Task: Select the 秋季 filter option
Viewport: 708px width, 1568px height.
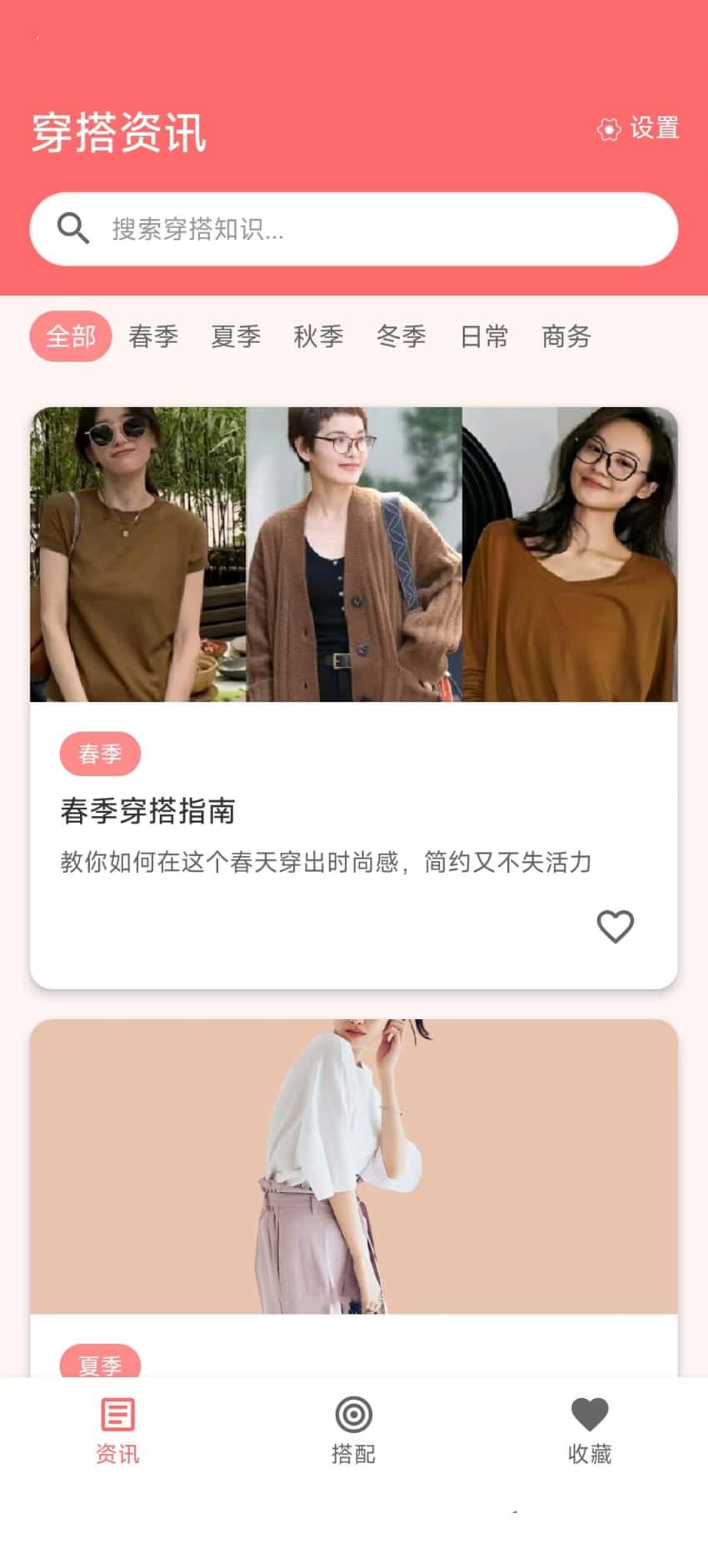Action: pyautogui.click(x=318, y=336)
